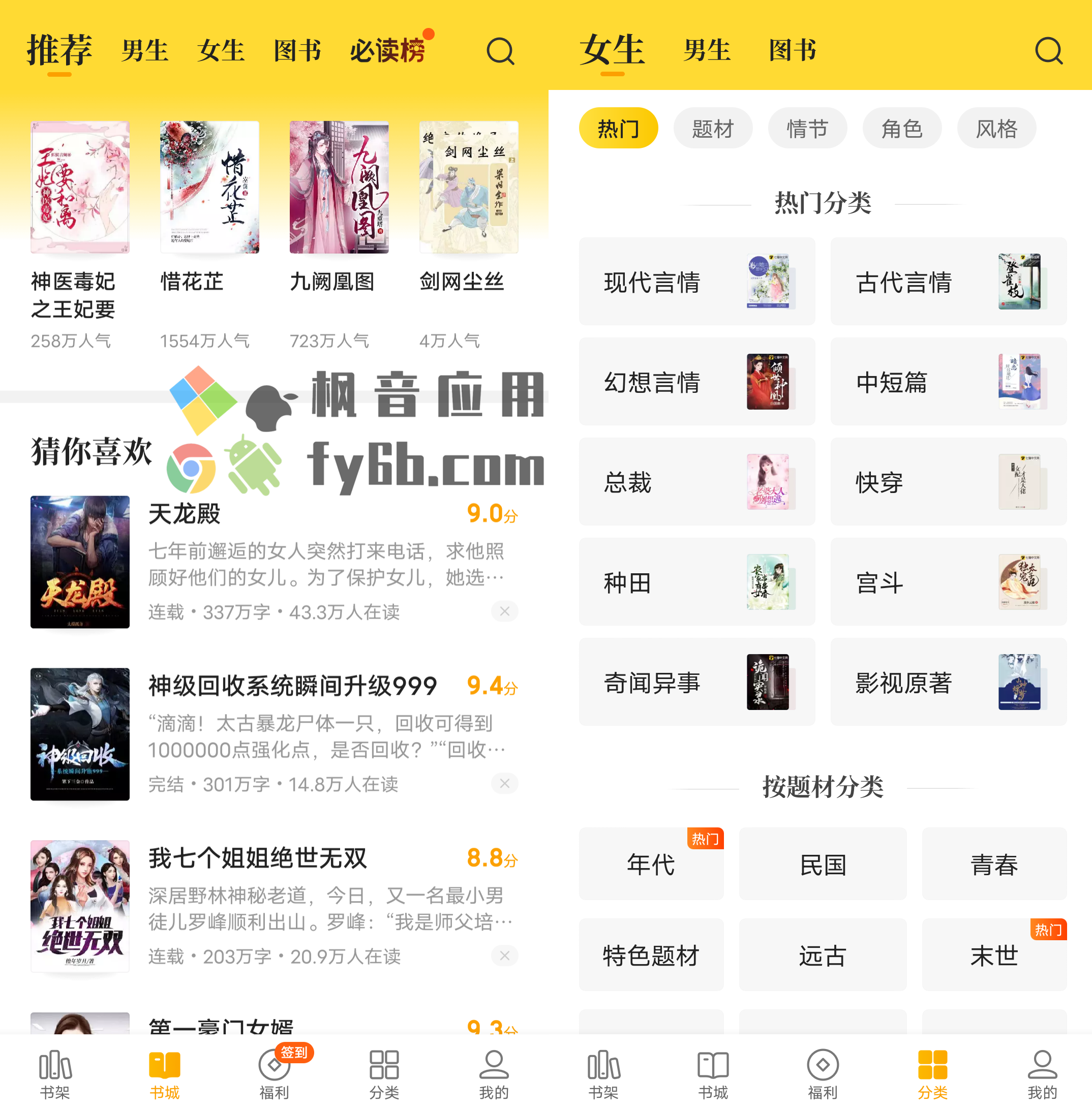Choose the 末世 genre tag
Screen dimensions: 1092x1111
tap(994, 954)
